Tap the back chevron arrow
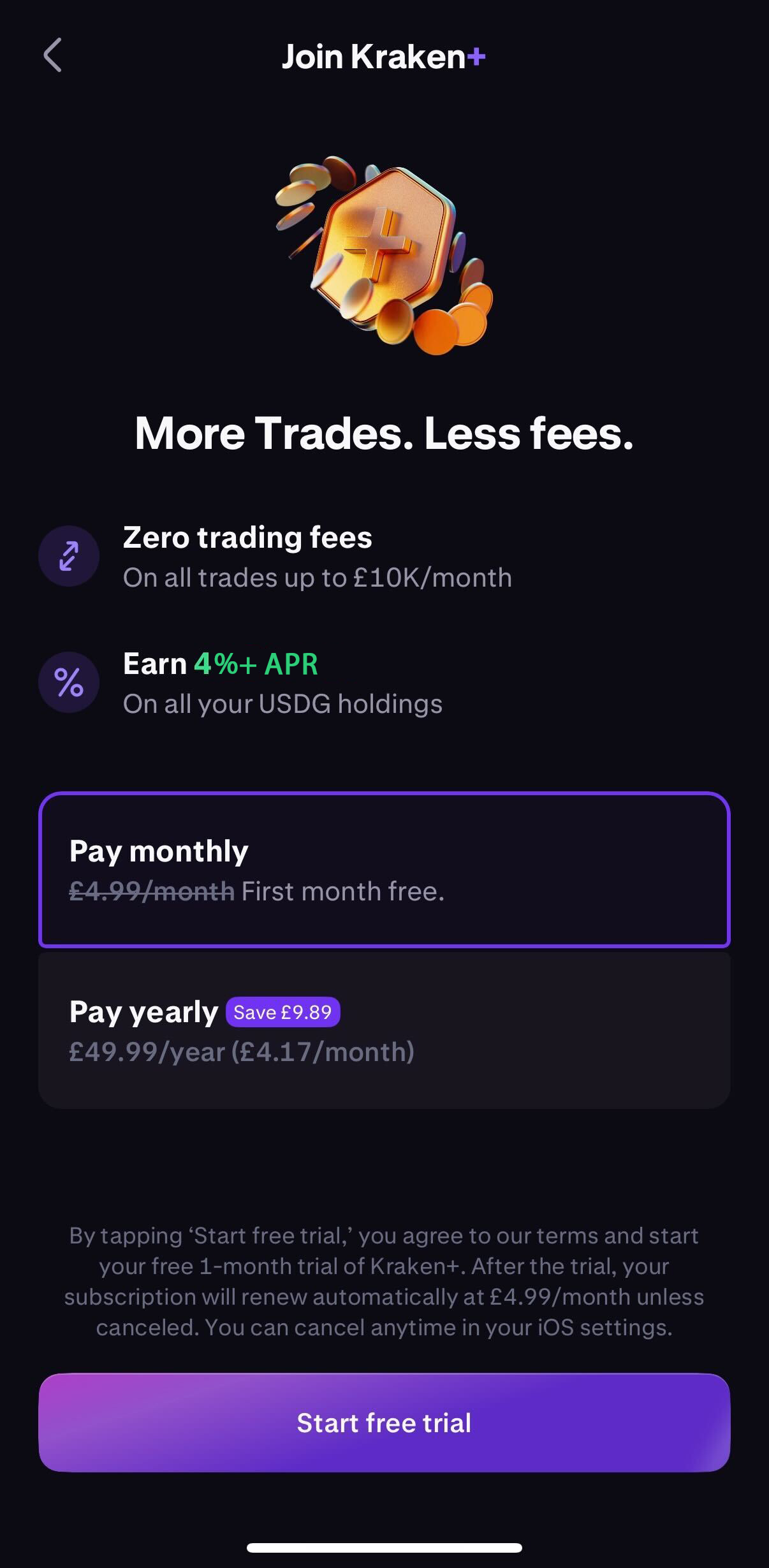This screenshot has width=769, height=1568. coord(54,56)
